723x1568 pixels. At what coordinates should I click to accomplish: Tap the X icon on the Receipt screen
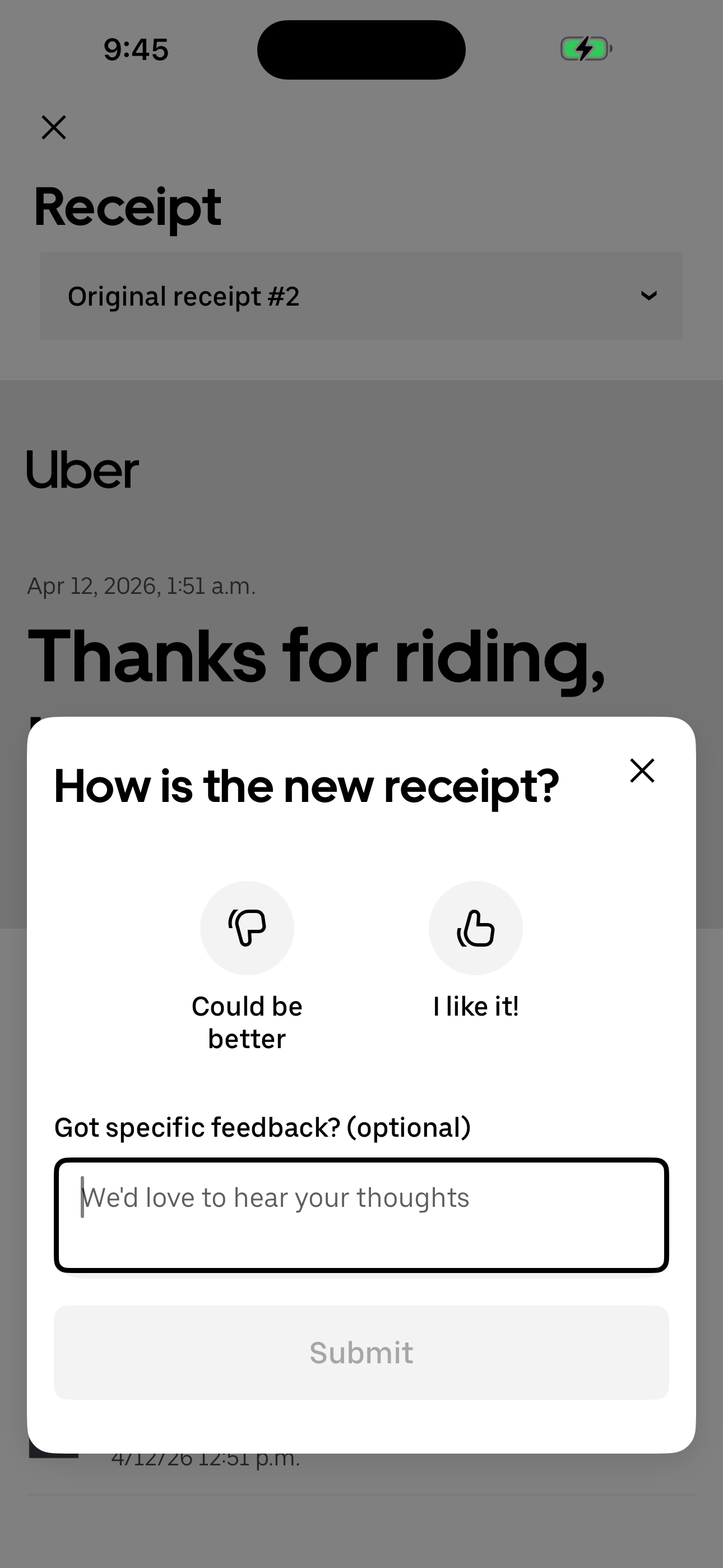[x=54, y=127]
